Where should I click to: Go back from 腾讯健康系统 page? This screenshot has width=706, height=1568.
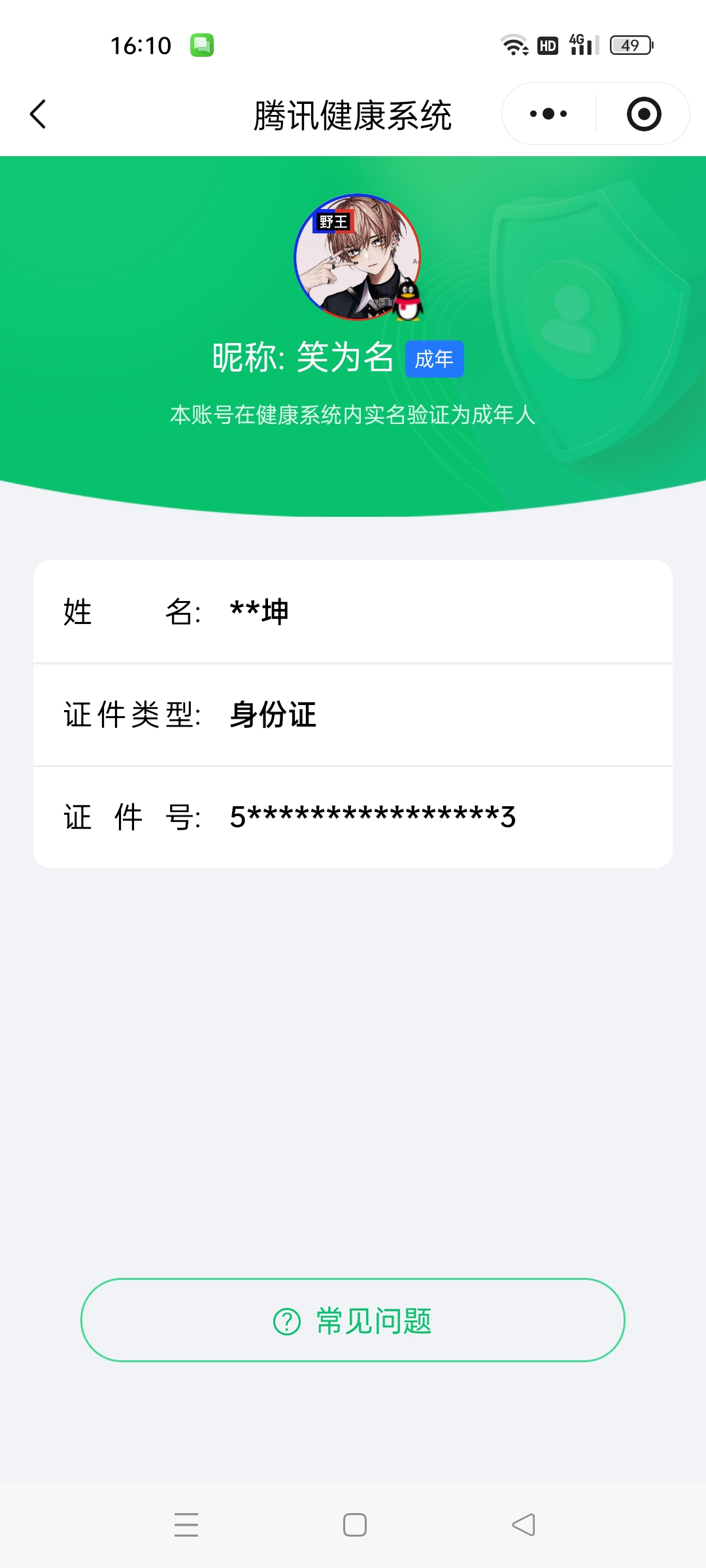tap(39, 114)
